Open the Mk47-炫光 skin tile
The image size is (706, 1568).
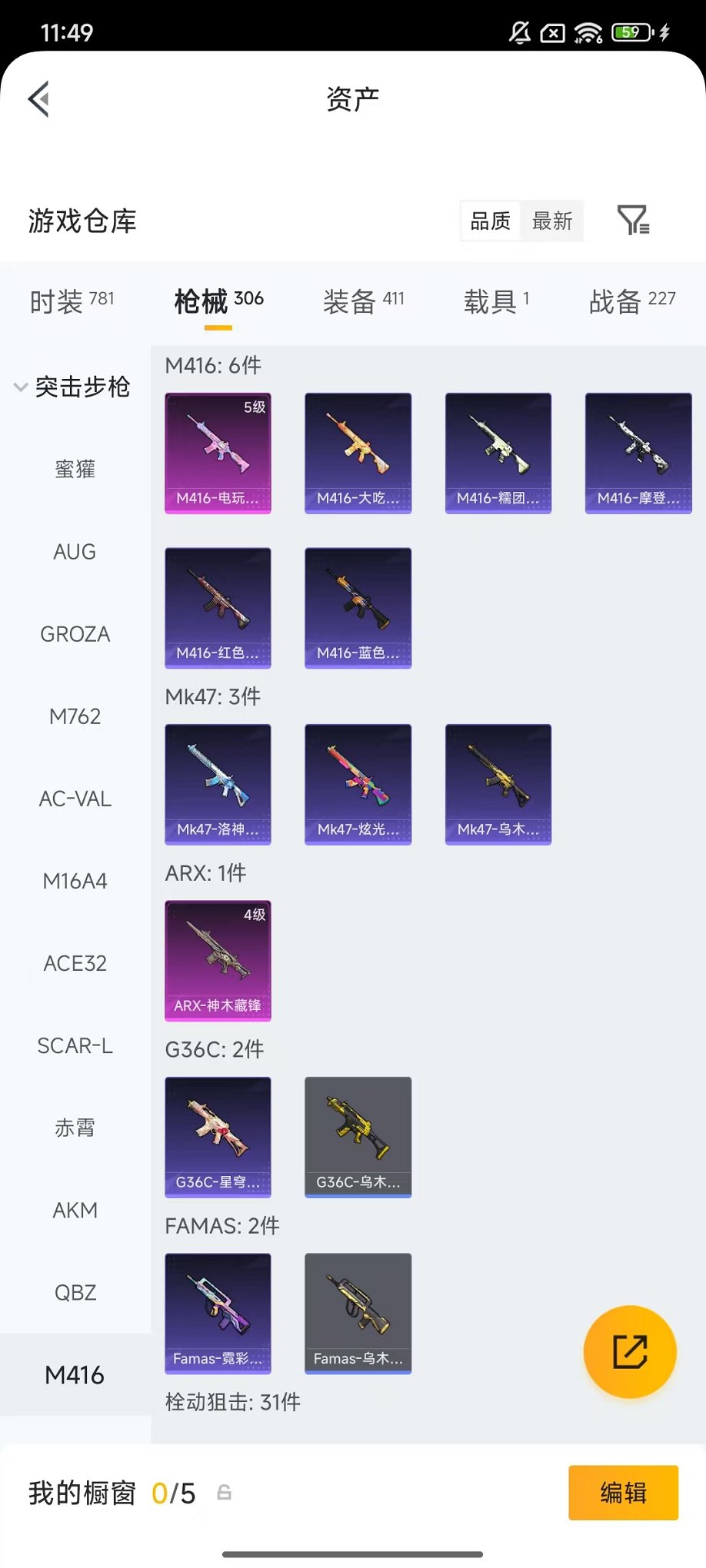358,784
